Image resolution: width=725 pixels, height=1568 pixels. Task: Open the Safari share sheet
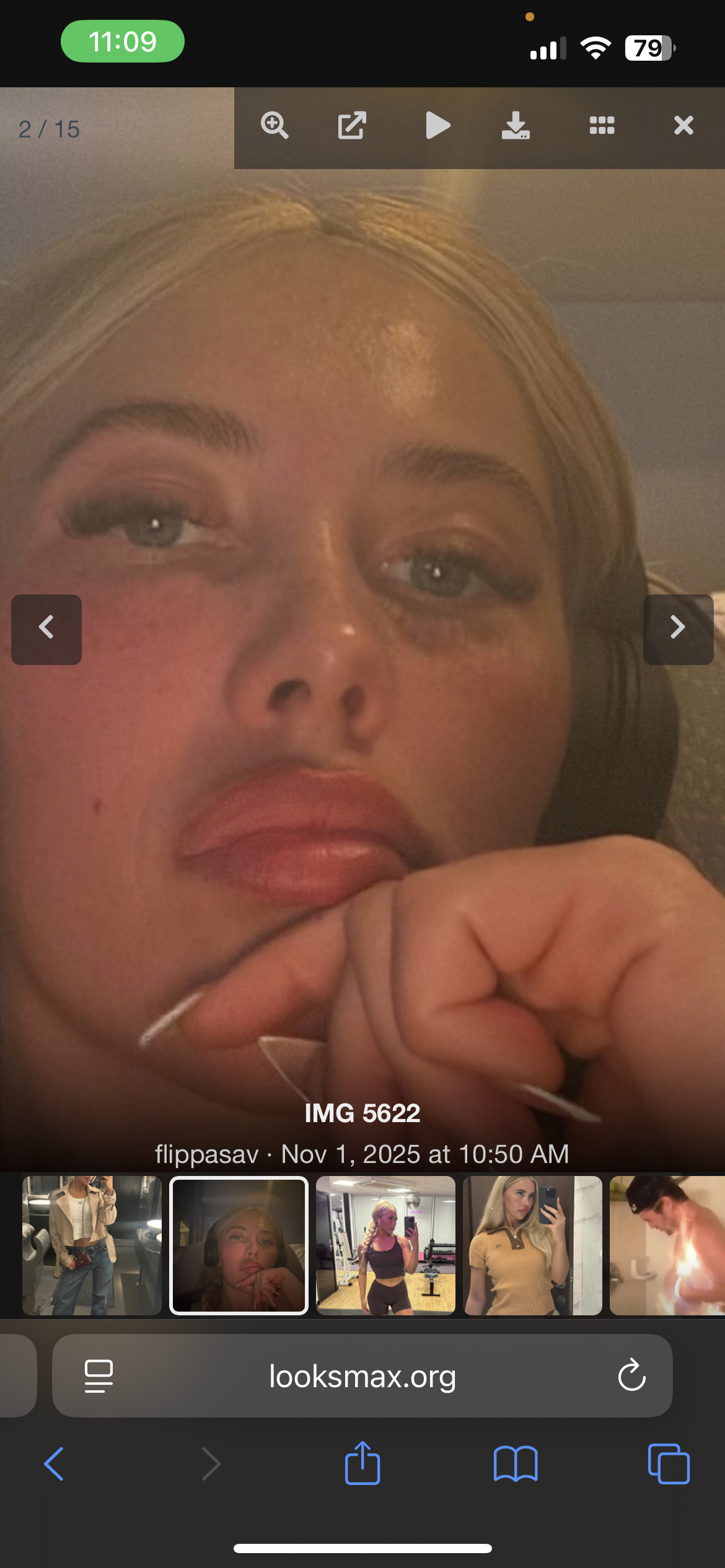(x=362, y=1463)
